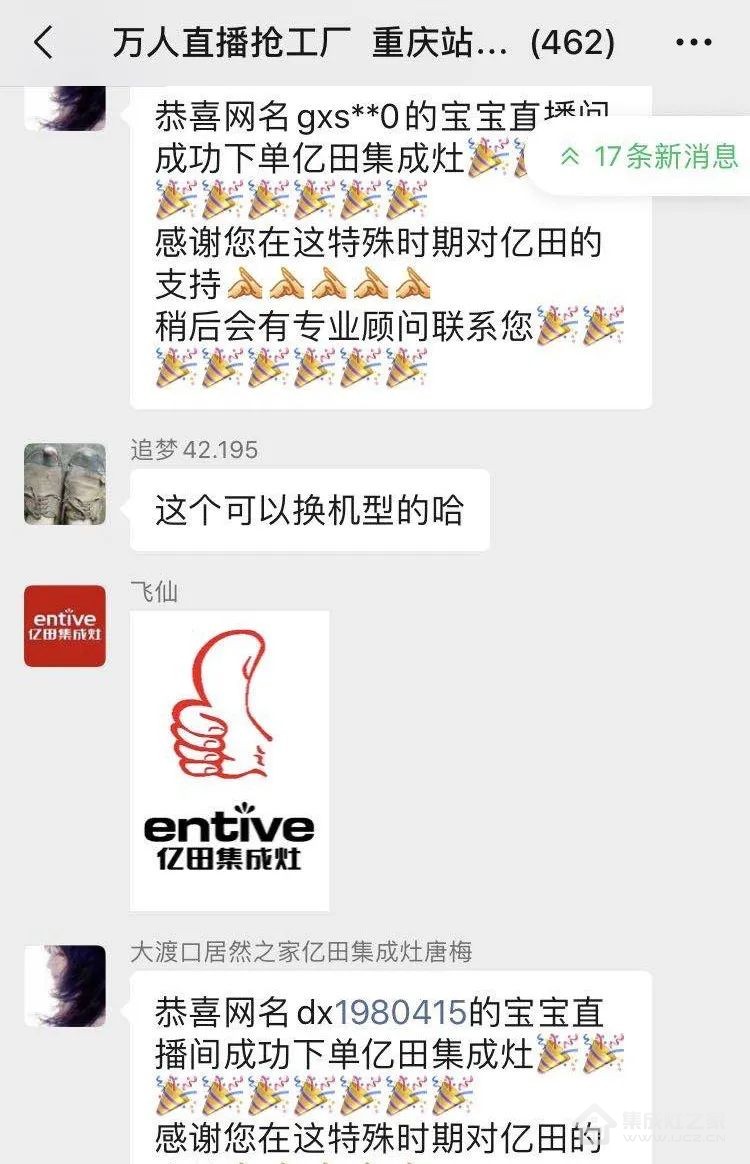Image resolution: width=750 pixels, height=1164 pixels.
Task: View the thumbs-up entive image from 飞仙
Action: click(x=230, y=760)
